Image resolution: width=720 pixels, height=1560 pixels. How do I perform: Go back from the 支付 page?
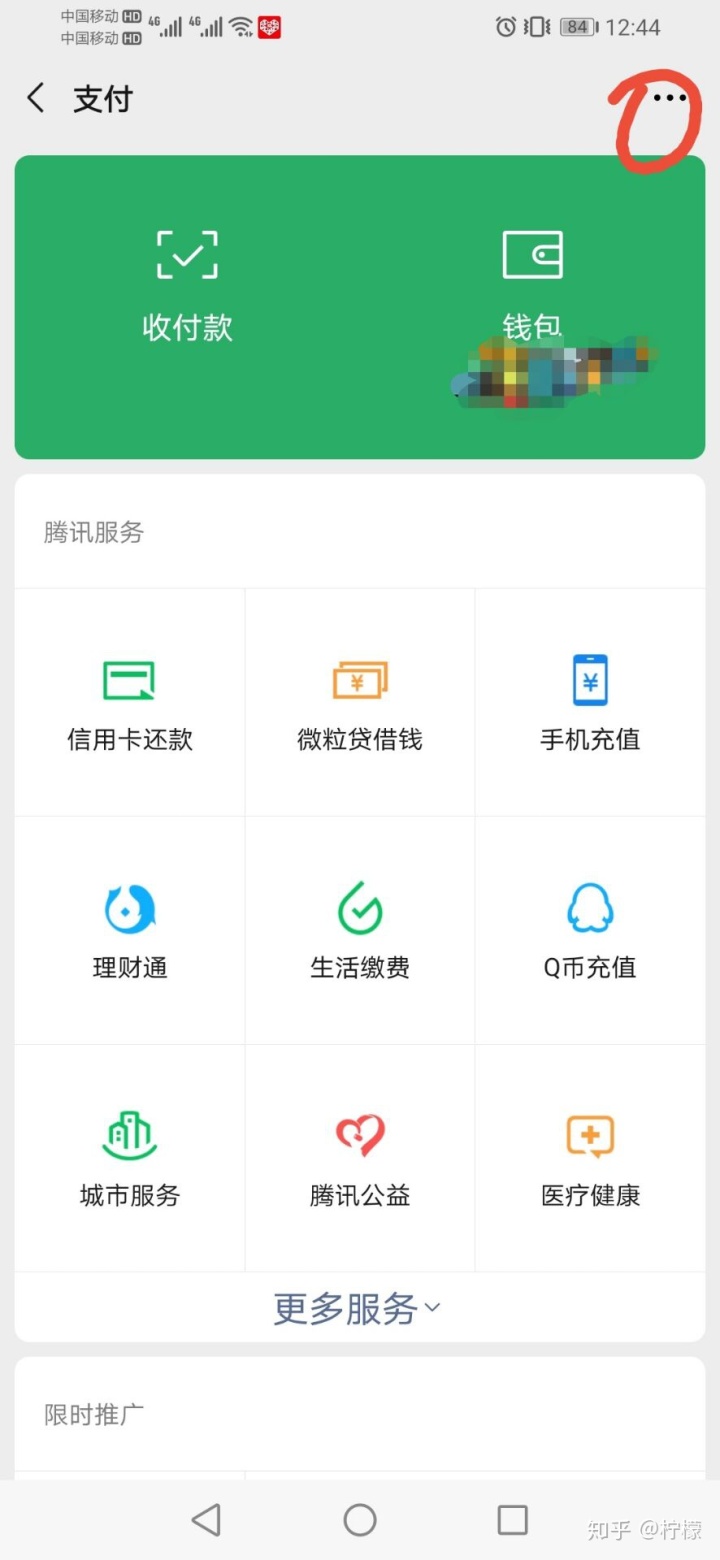pyautogui.click(x=36, y=98)
